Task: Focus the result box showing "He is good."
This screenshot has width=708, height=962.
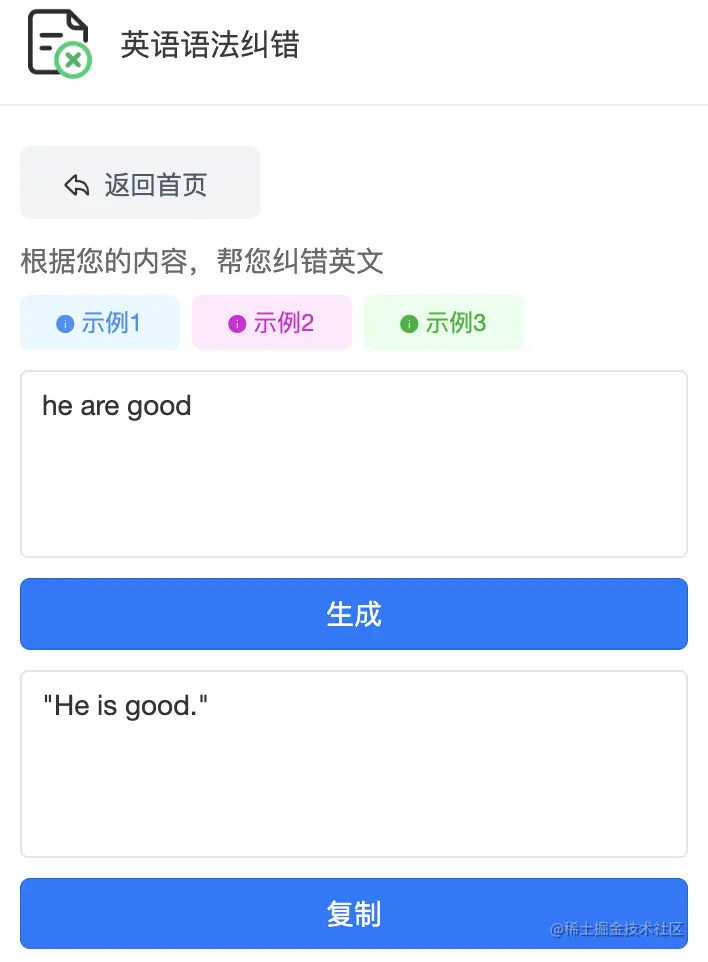Action: click(354, 764)
